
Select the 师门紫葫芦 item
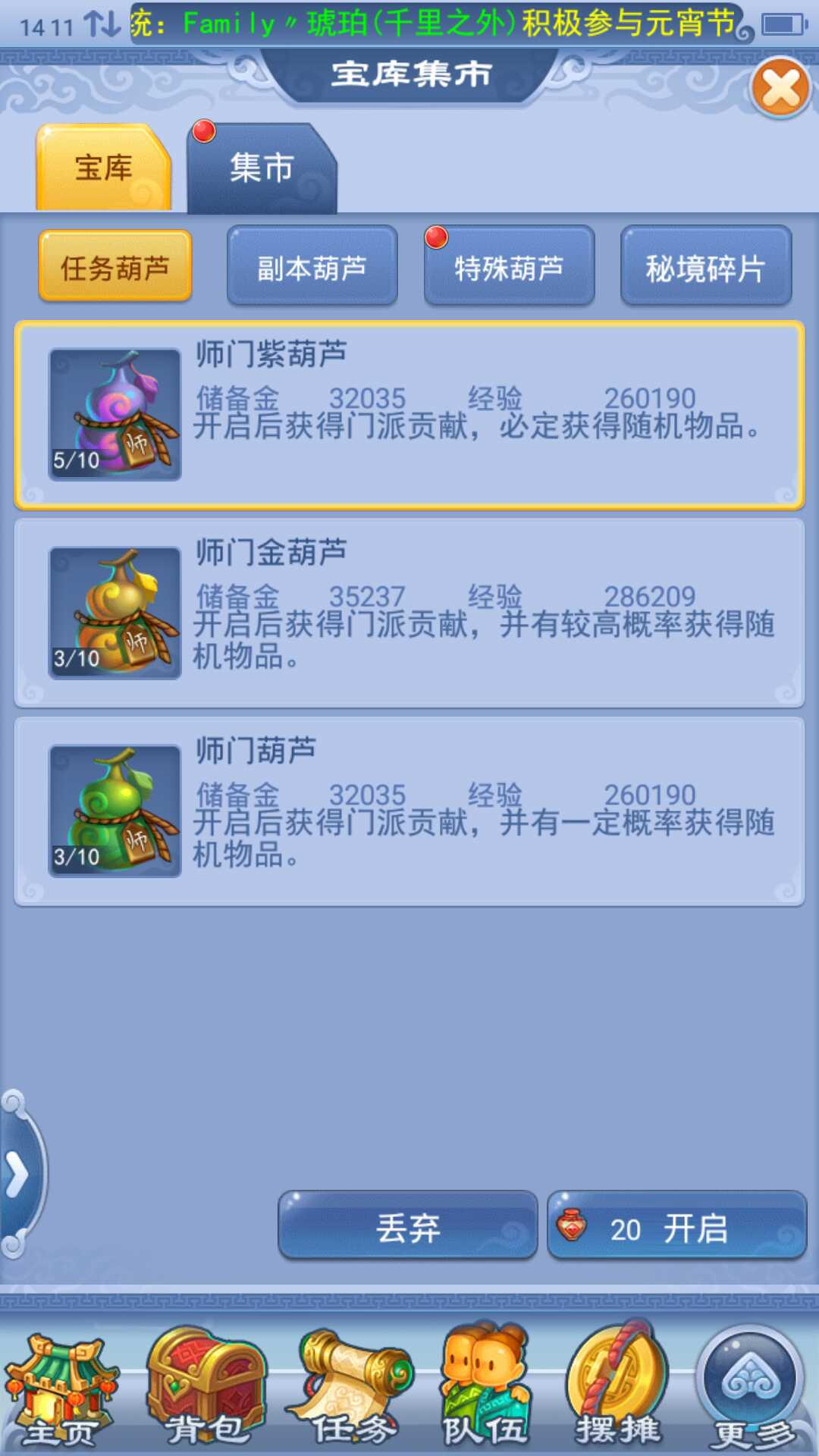[x=409, y=415]
